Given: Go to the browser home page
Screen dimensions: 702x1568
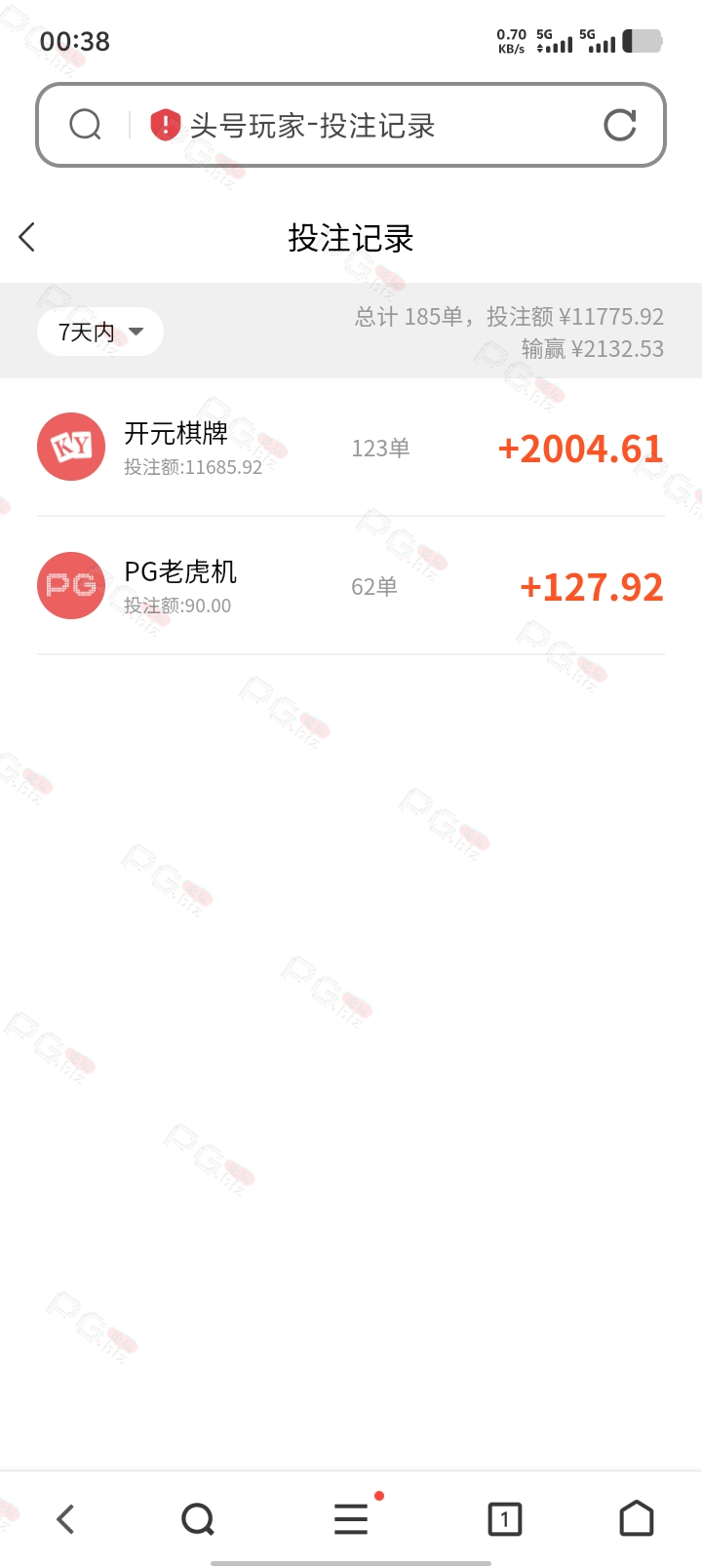Looking at the screenshot, I should point(637,1518).
